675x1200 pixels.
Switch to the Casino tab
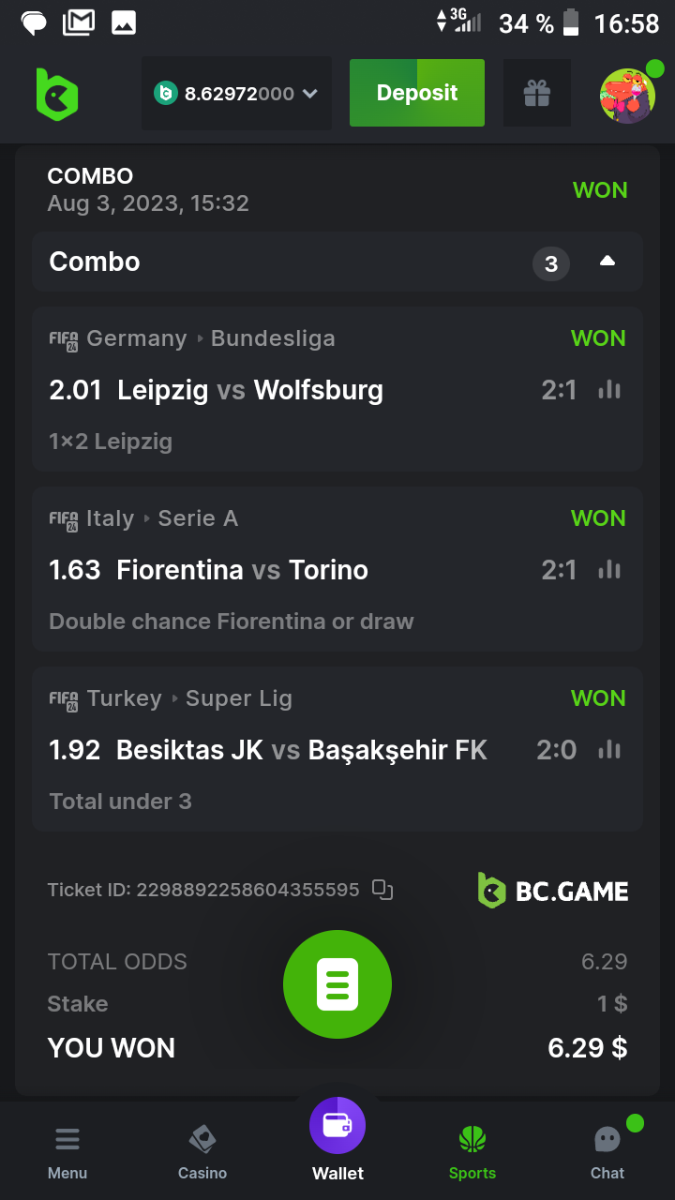tap(202, 1153)
